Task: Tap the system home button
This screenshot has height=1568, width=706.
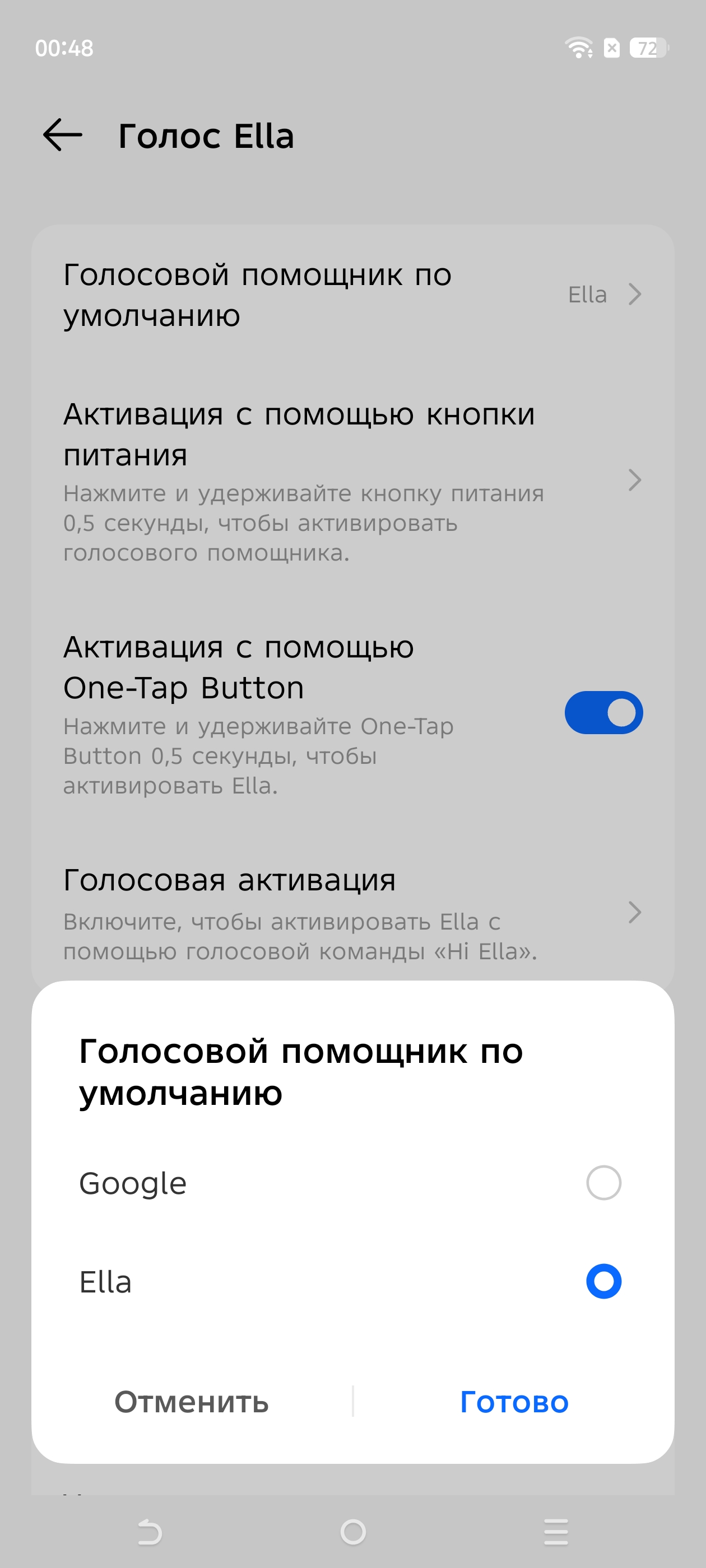Action: point(354,1532)
